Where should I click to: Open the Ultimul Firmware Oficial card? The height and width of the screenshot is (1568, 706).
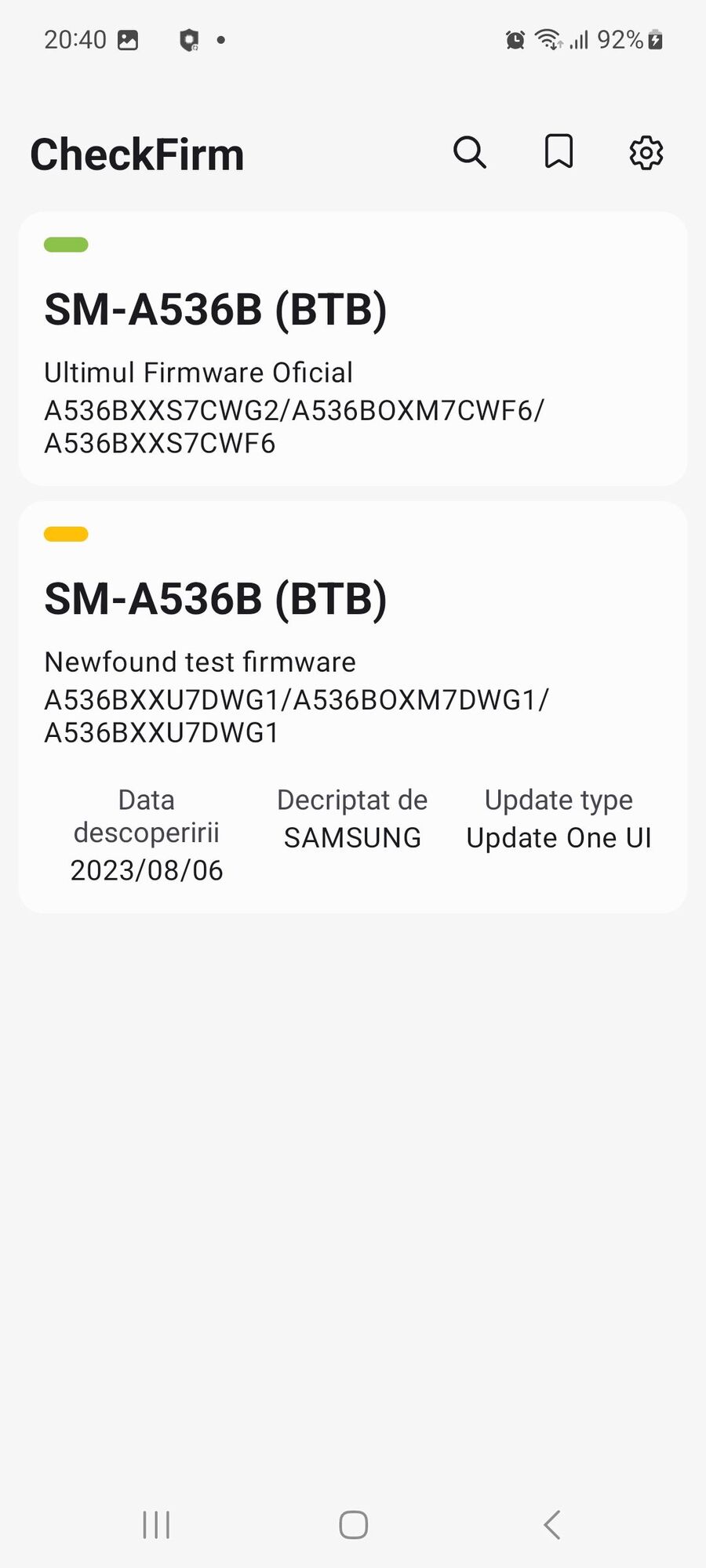(x=352, y=349)
